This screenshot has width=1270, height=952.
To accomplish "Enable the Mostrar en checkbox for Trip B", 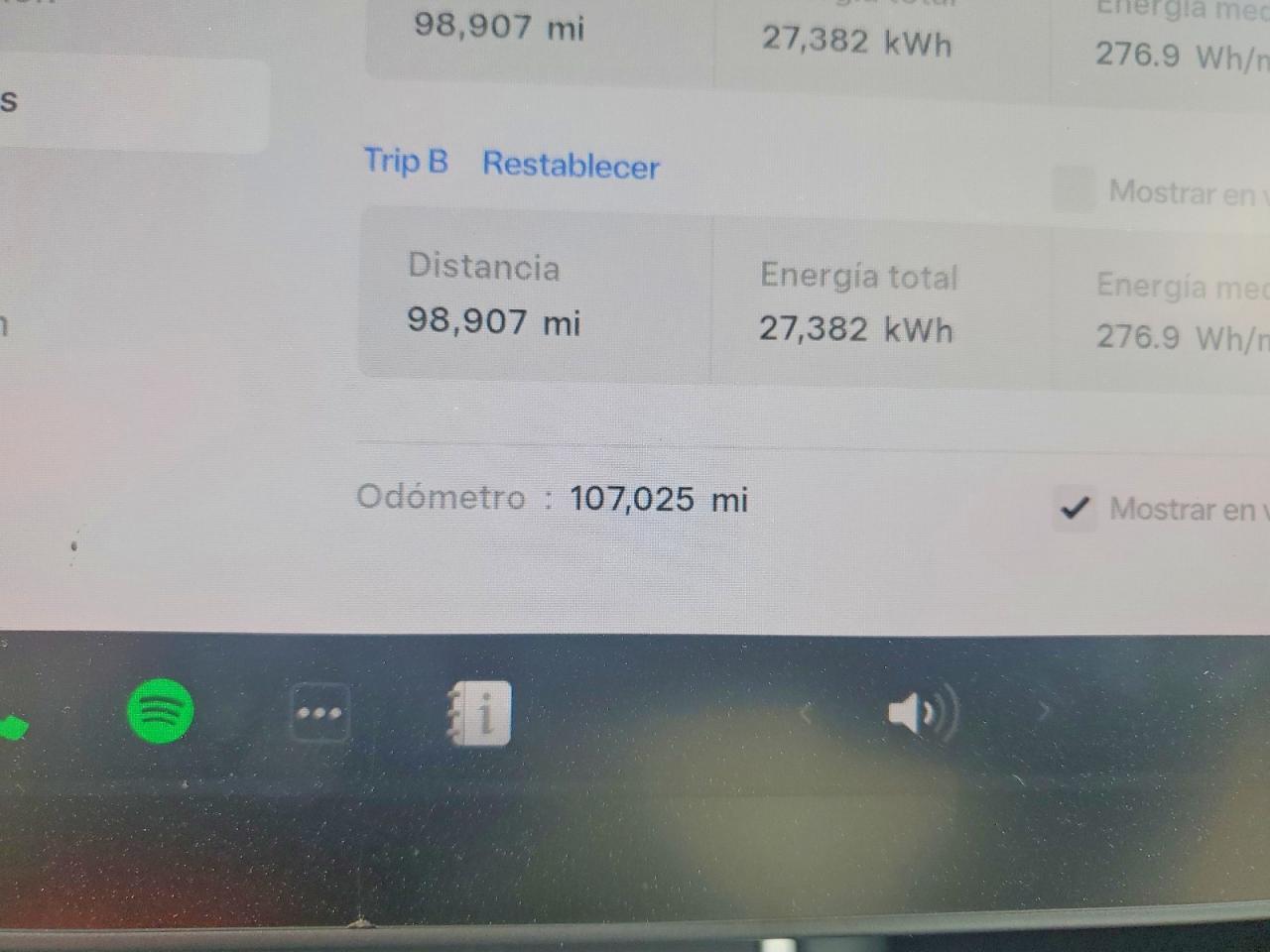I will pyautogui.click(x=1073, y=189).
